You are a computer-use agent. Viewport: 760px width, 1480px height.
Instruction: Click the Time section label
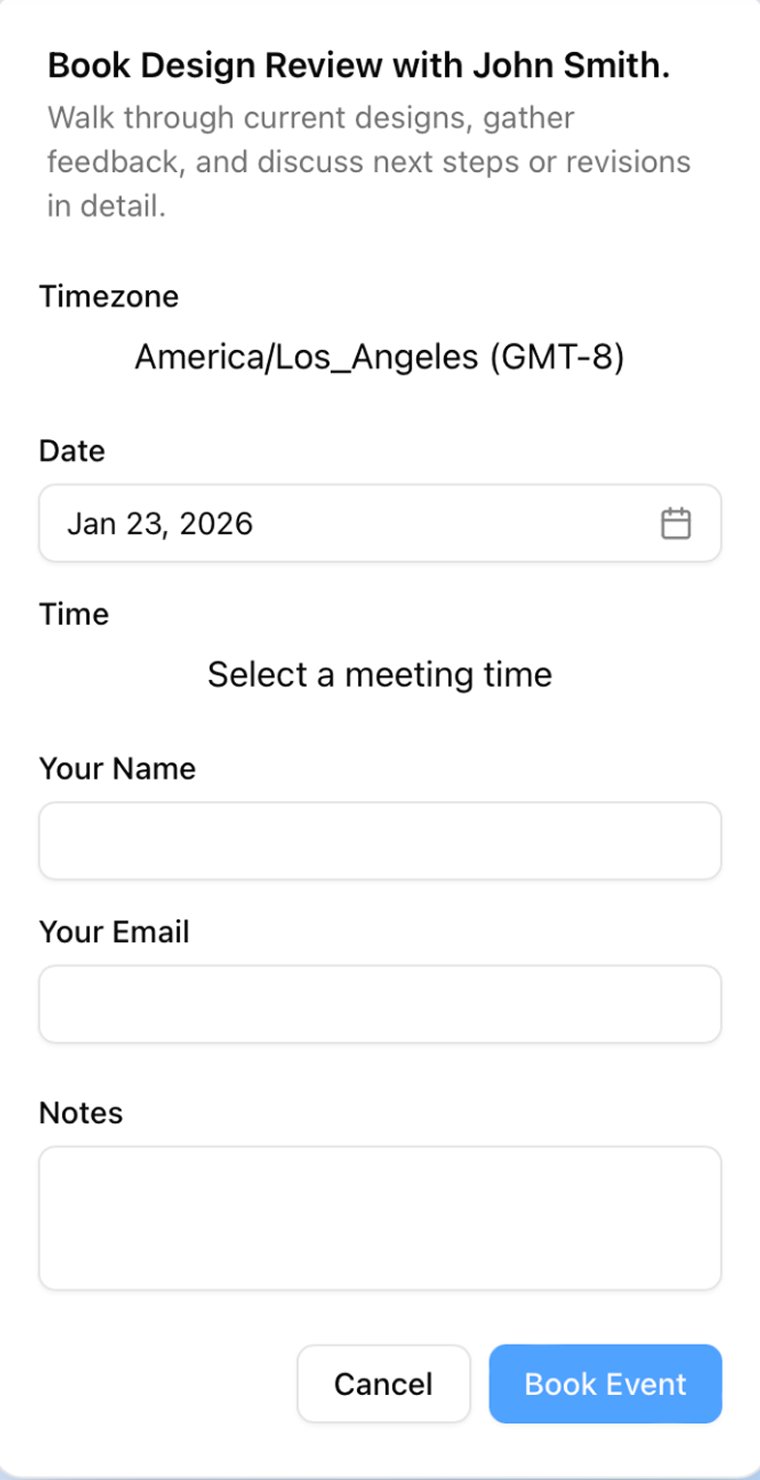click(73, 614)
